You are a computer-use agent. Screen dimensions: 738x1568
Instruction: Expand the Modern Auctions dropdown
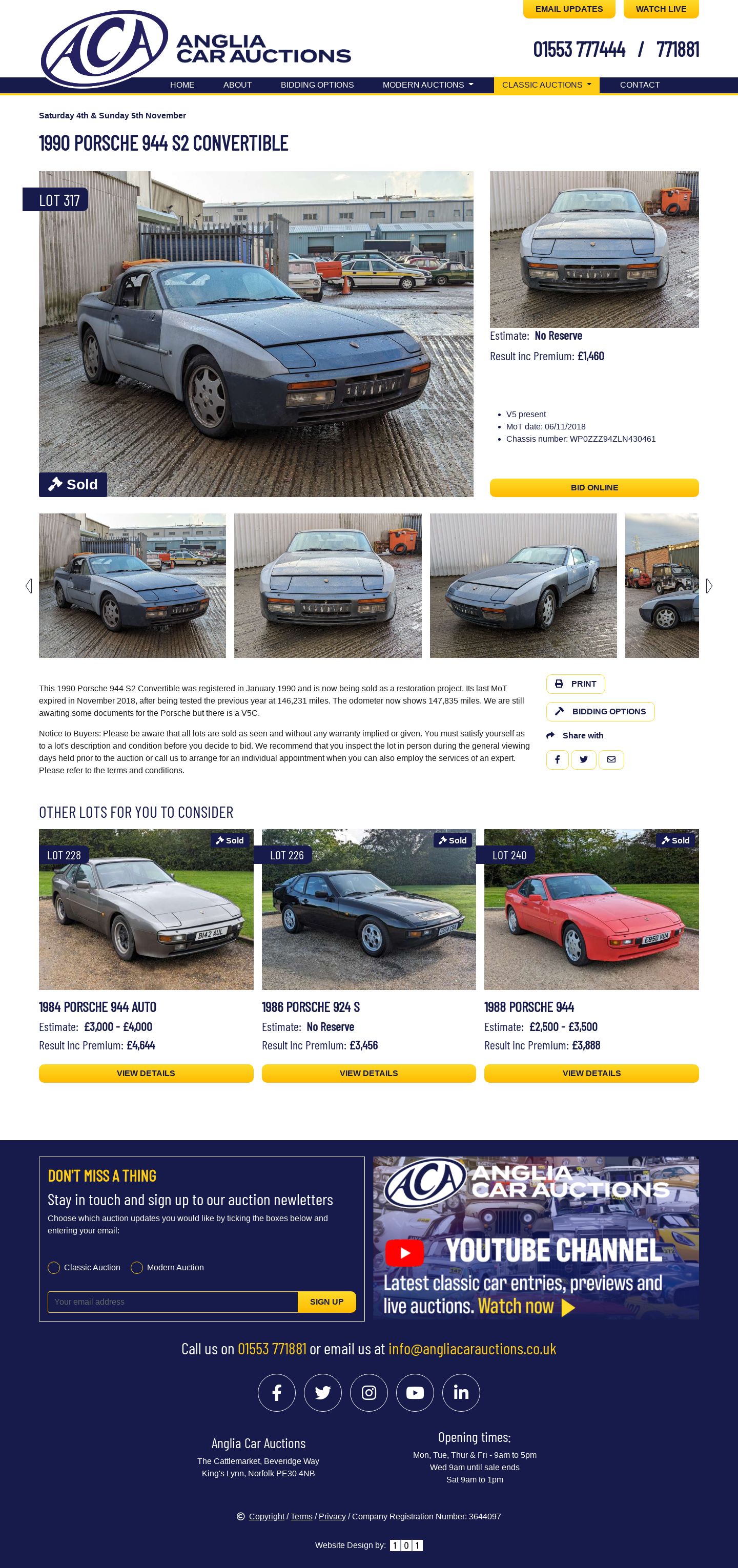pyautogui.click(x=427, y=85)
